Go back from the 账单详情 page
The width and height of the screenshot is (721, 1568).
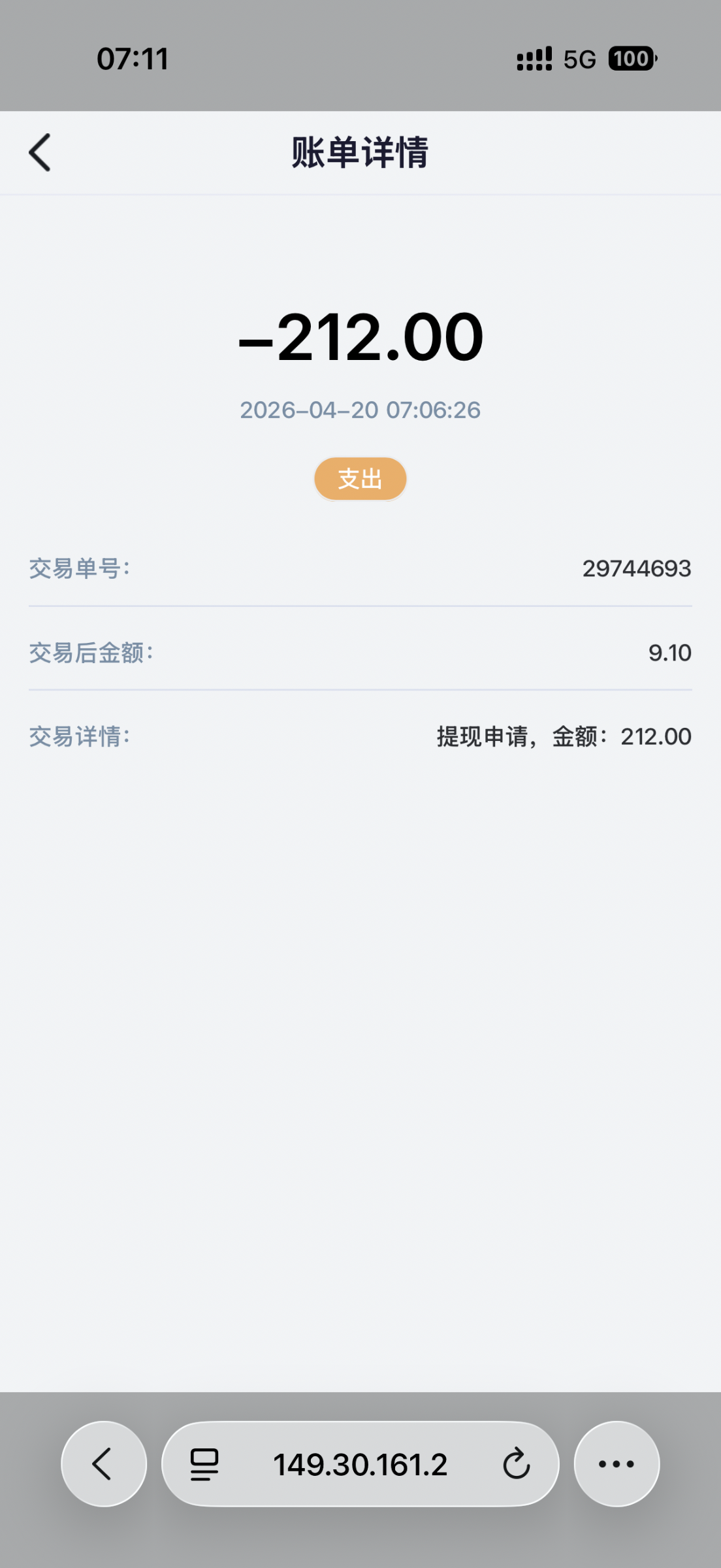tap(40, 153)
